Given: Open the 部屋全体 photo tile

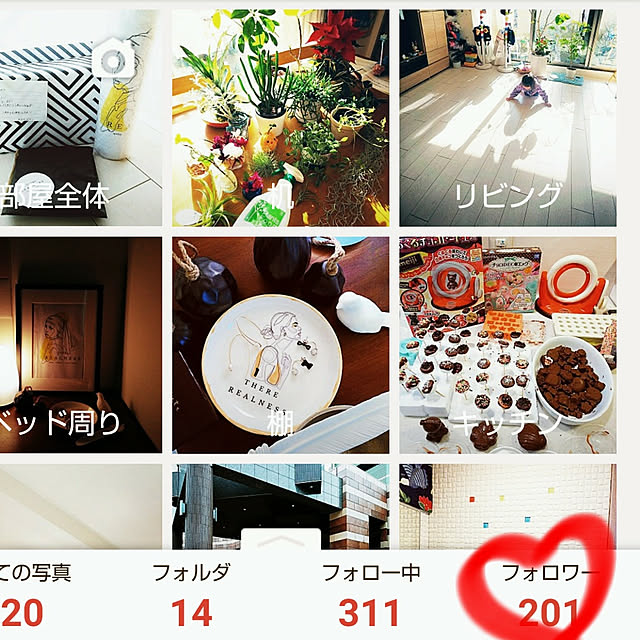Looking at the screenshot, I should (80, 118).
